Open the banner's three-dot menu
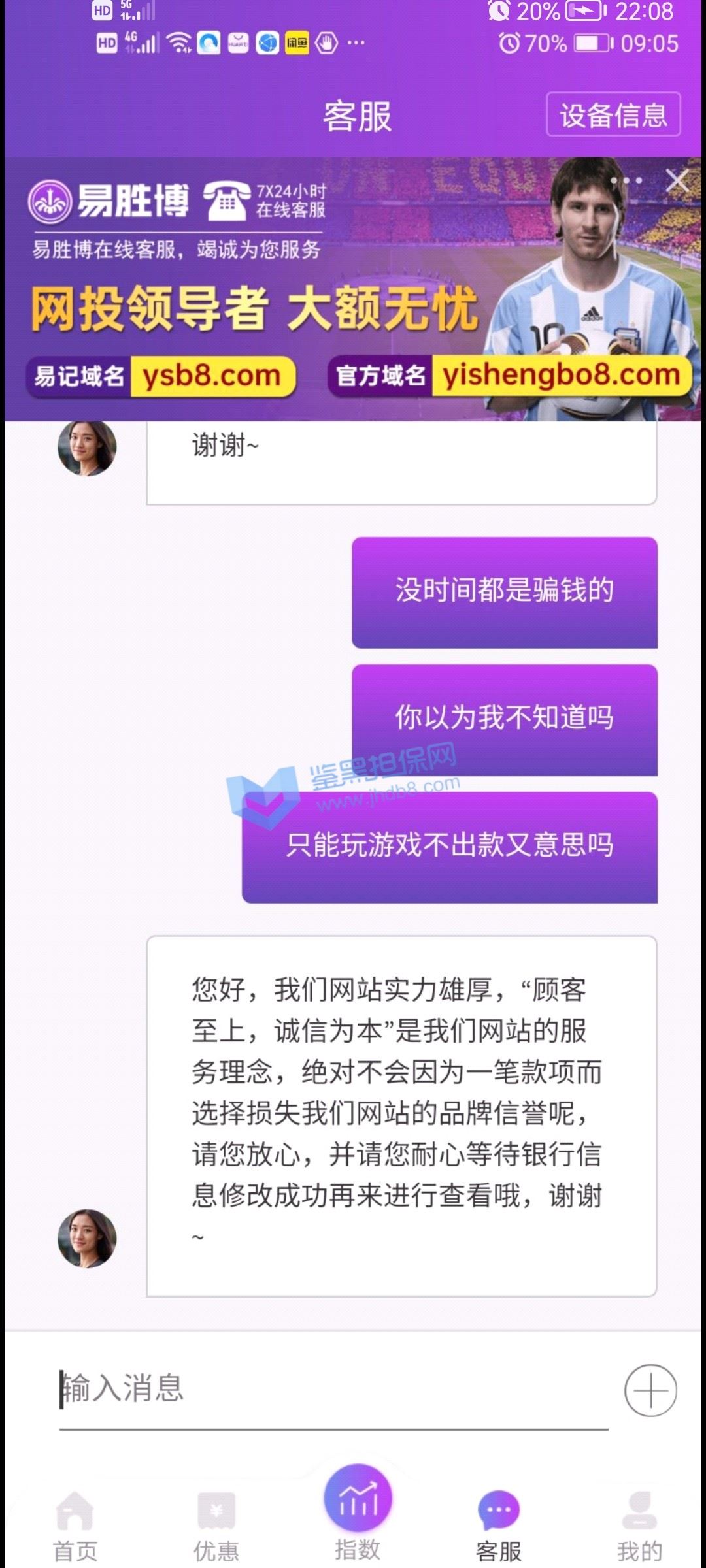Image resolution: width=706 pixels, height=1568 pixels. (627, 181)
